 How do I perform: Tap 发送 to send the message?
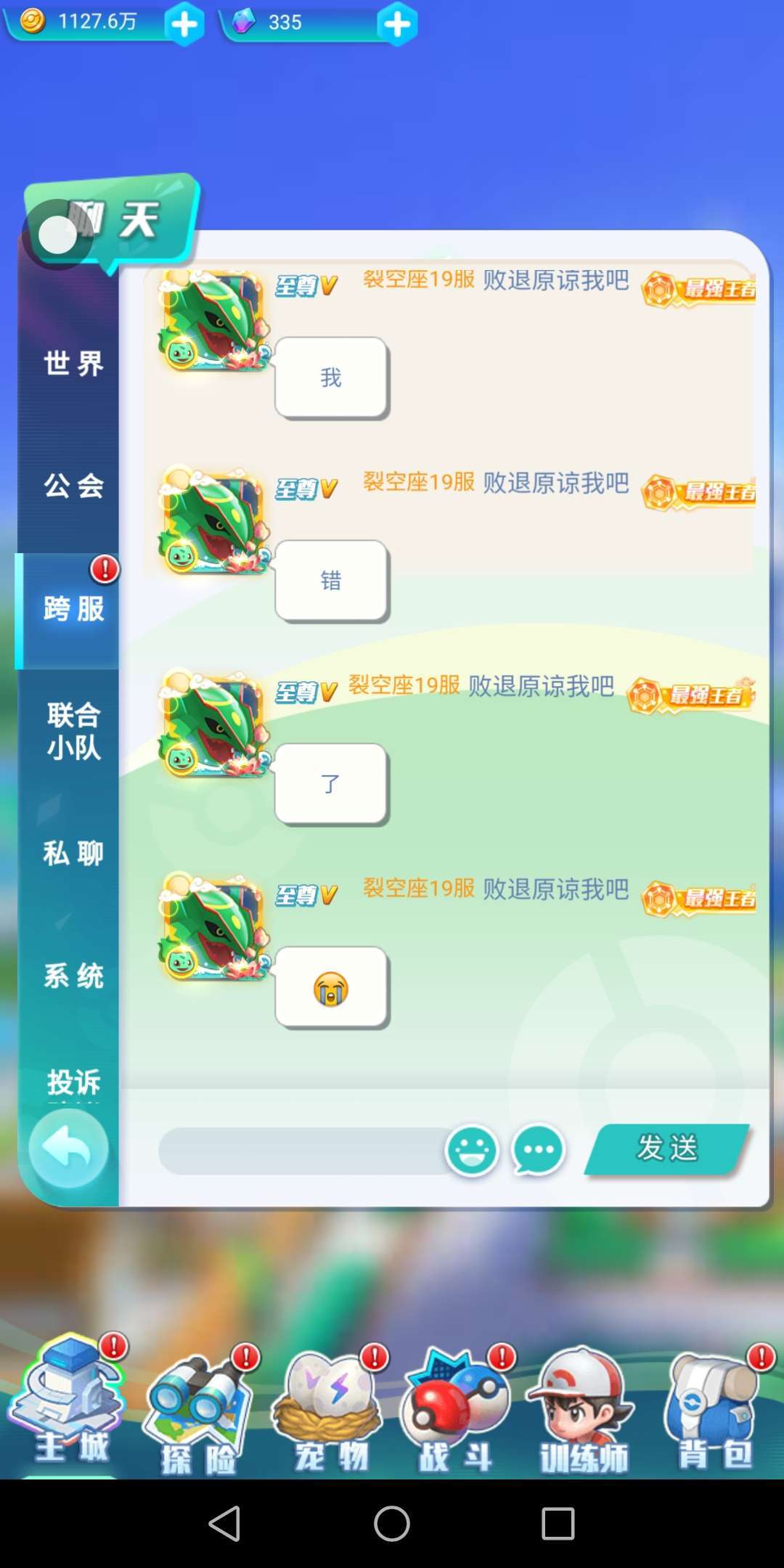(x=667, y=1148)
